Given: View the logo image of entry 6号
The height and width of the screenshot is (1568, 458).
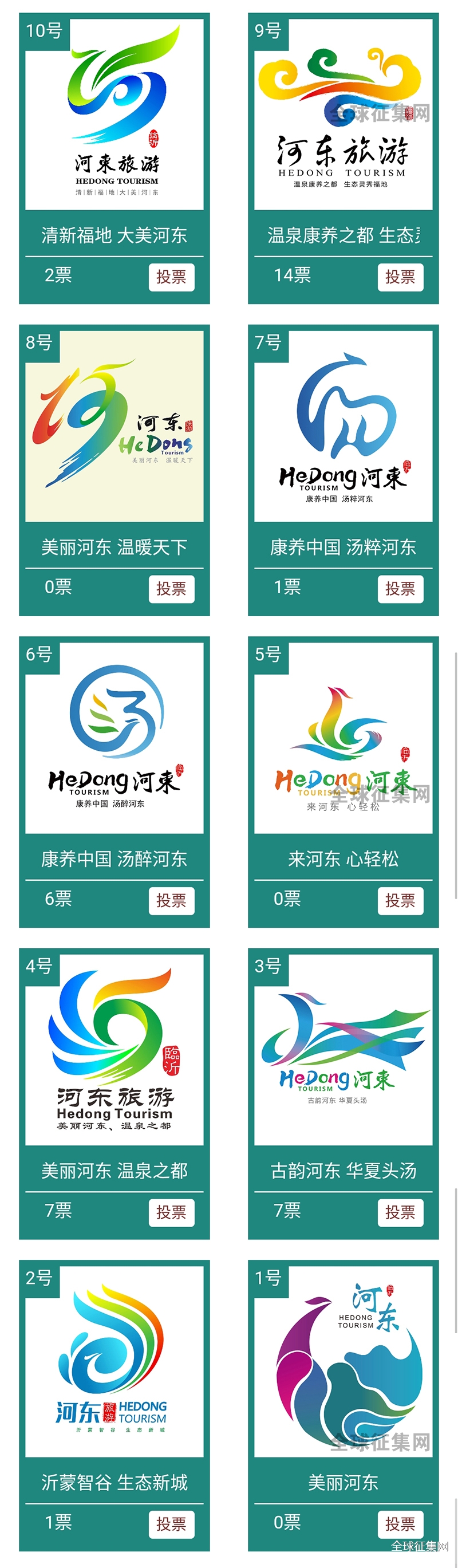Looking at the screenshot, I should (114, 738).
